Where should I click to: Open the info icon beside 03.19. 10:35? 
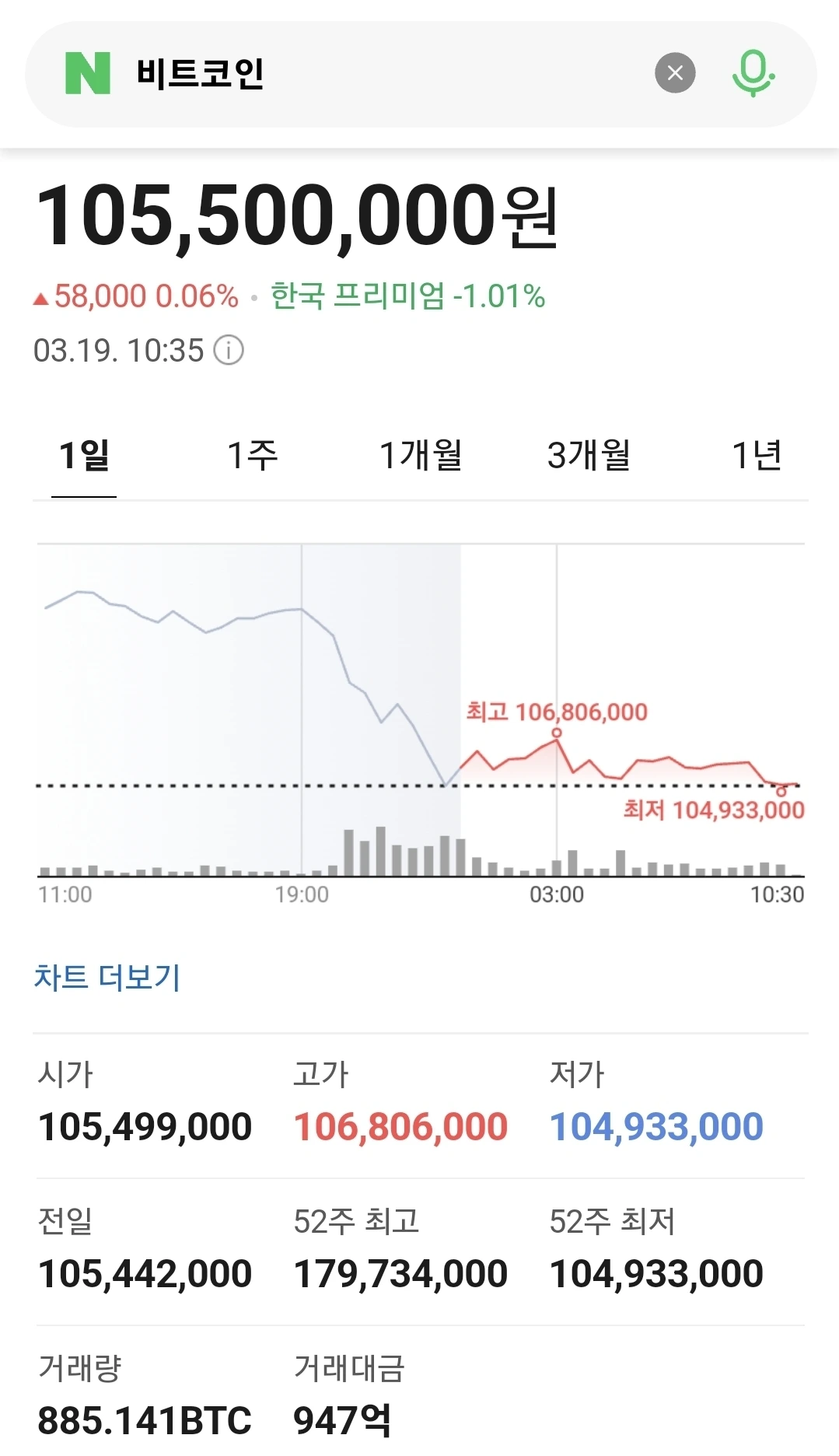(x=229, y=350)
